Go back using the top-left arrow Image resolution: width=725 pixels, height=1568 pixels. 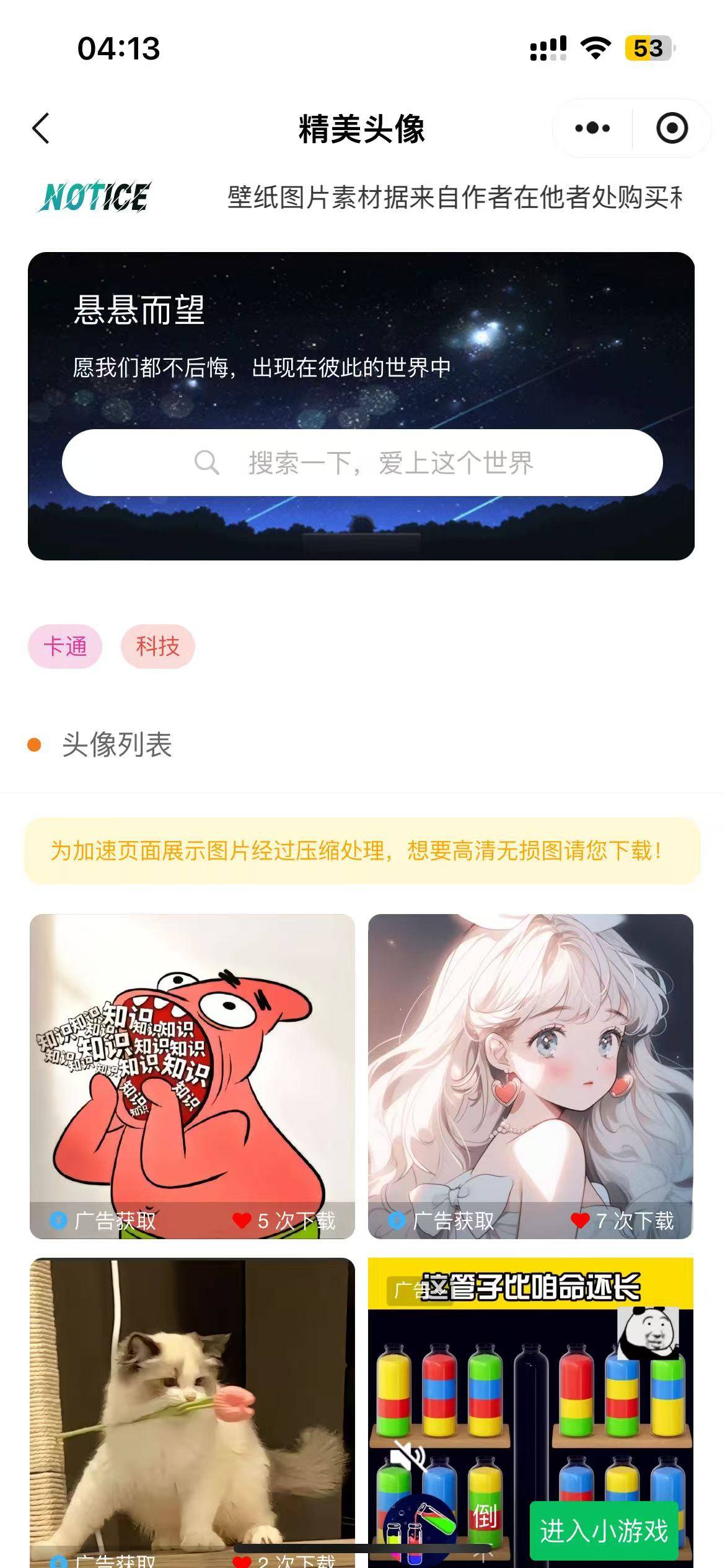41,129
